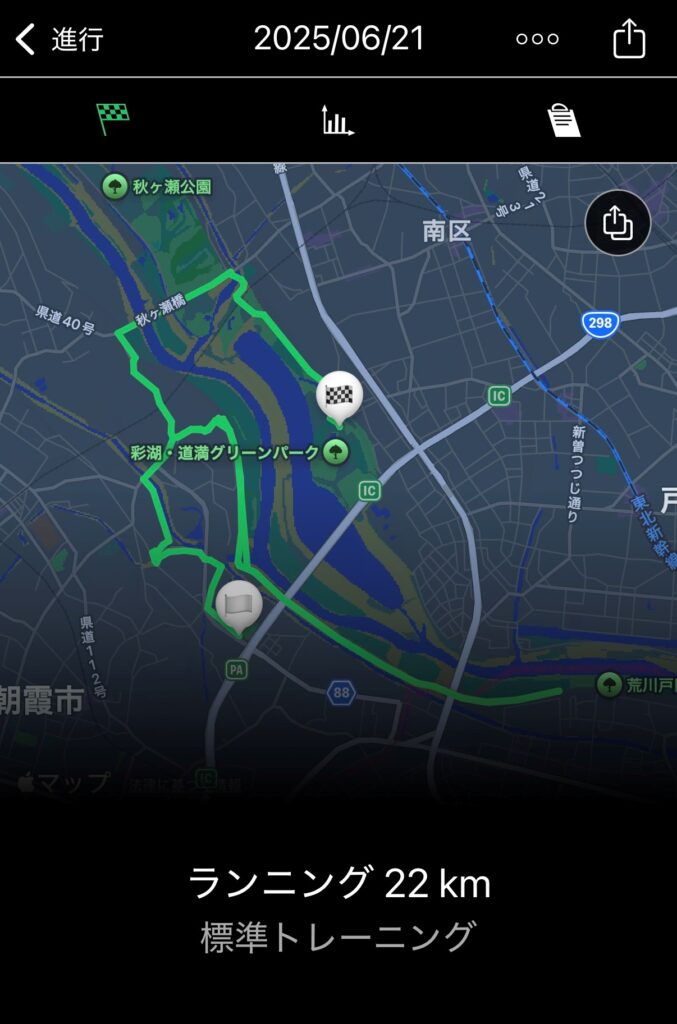Viewport: 677px width, 1024px height.
Task: Tap the start flag marker
Action: [x=239, y=605]
